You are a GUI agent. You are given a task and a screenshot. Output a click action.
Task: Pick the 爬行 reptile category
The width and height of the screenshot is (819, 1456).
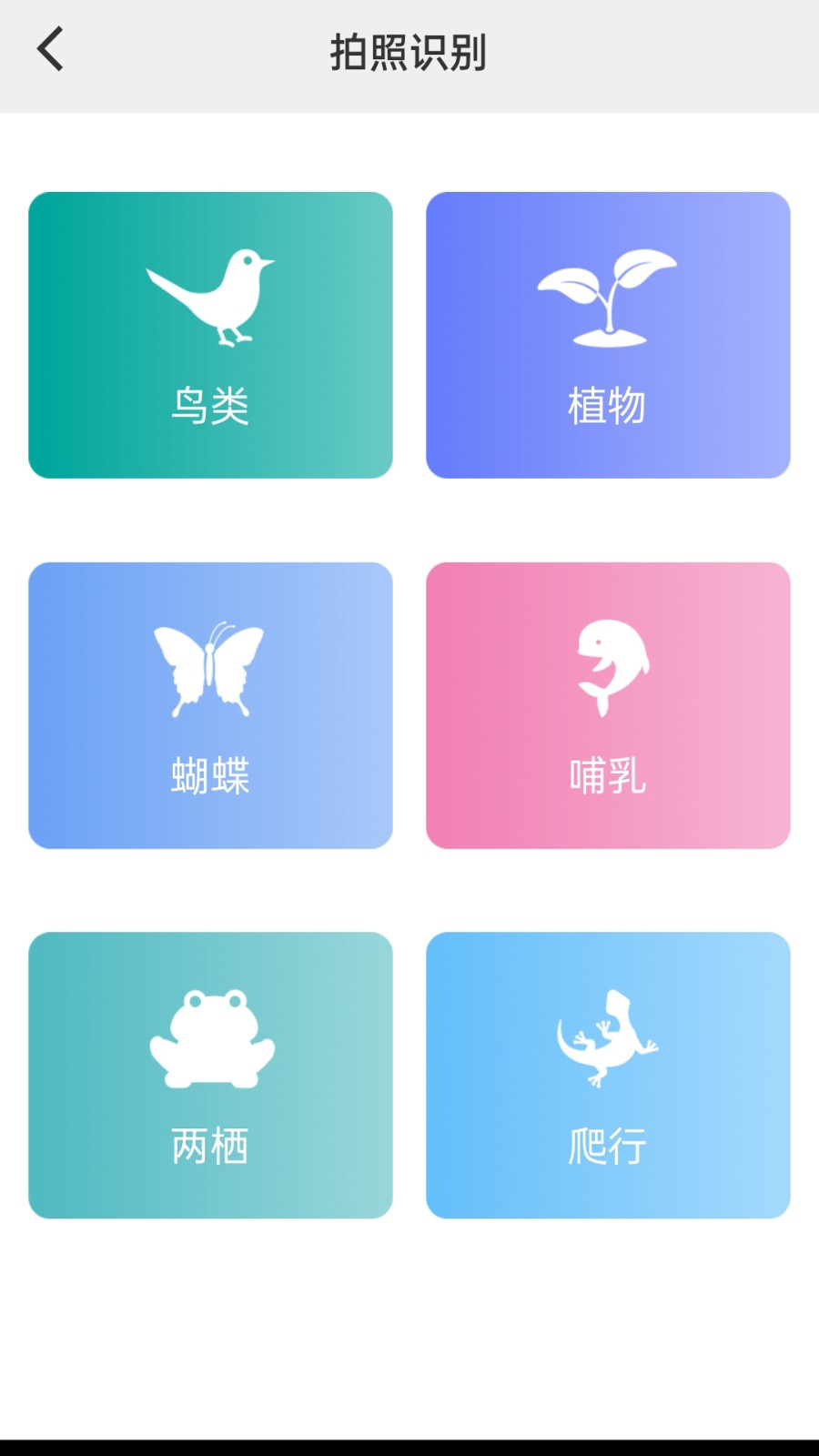coord(608,1075)
